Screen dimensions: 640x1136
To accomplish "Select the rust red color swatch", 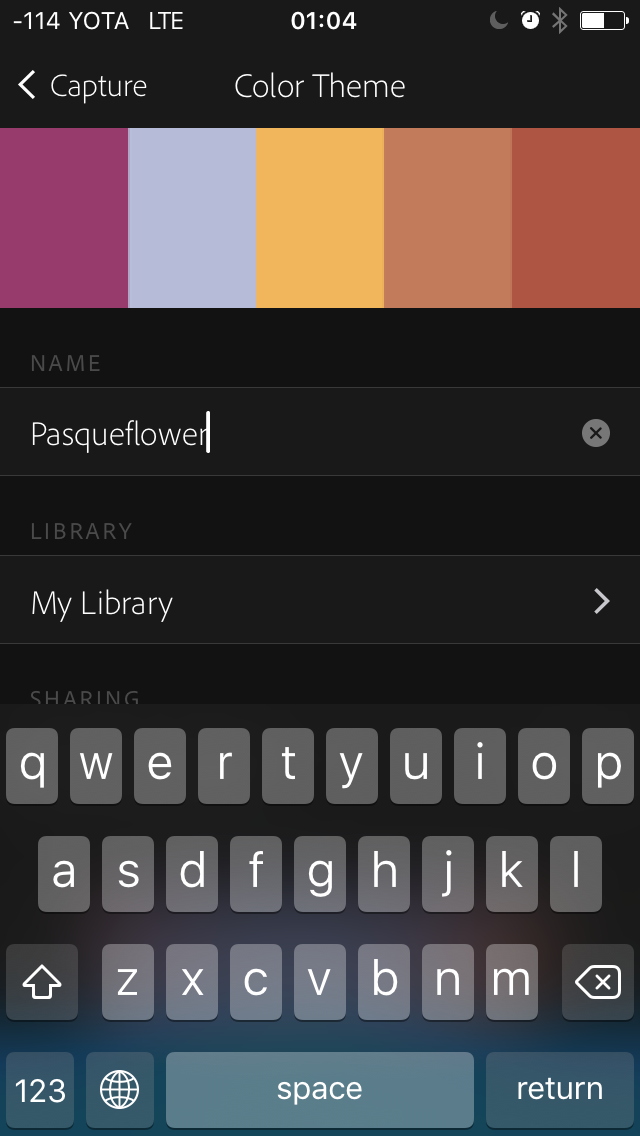I will pyautogui.click(x=576, y=217).
